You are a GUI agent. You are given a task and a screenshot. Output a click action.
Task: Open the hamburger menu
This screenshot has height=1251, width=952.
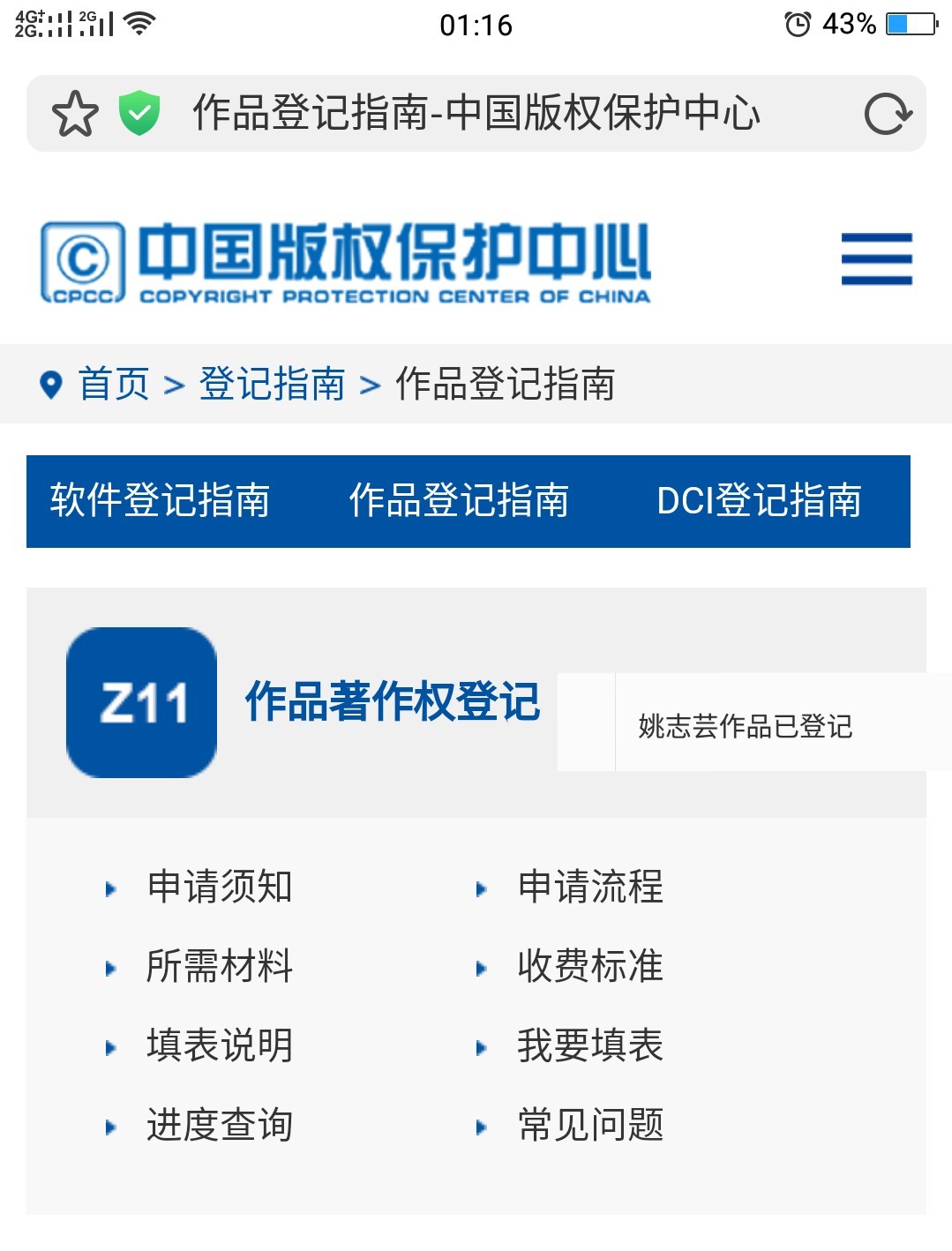[876, 258]
